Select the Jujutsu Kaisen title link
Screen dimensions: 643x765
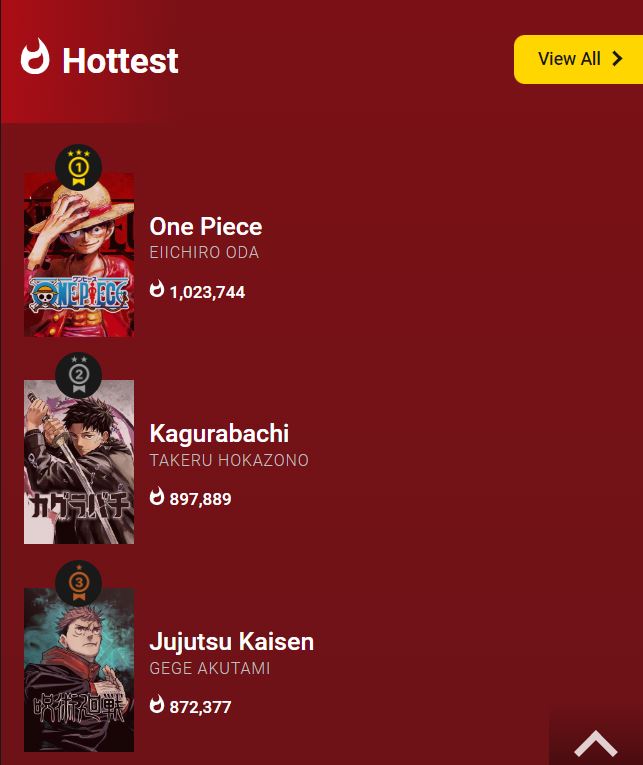231,642
